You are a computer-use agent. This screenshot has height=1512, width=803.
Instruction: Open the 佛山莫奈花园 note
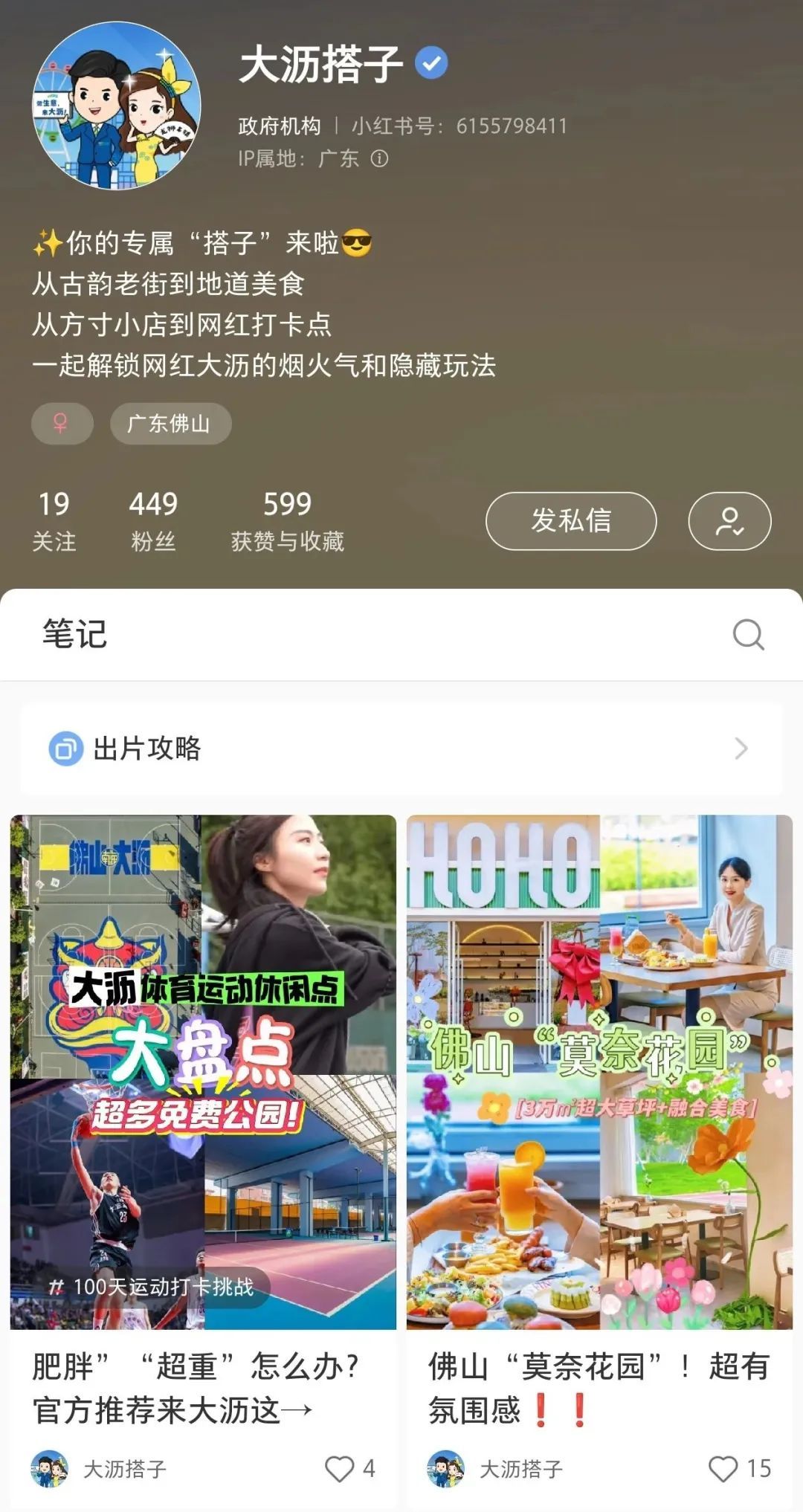click(599, 1070)
